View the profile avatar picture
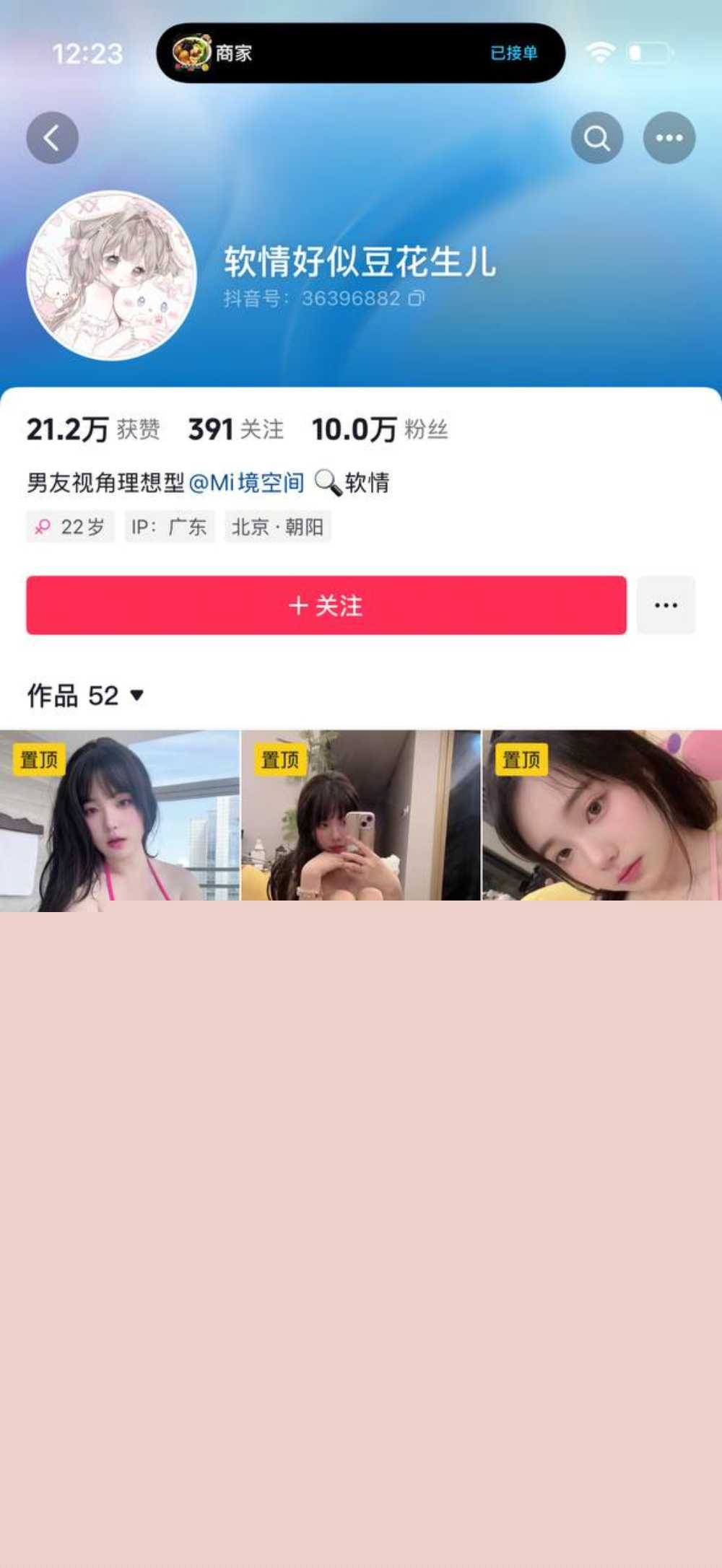The width and height of the screenshot is (722, 1568). [111, 276]
